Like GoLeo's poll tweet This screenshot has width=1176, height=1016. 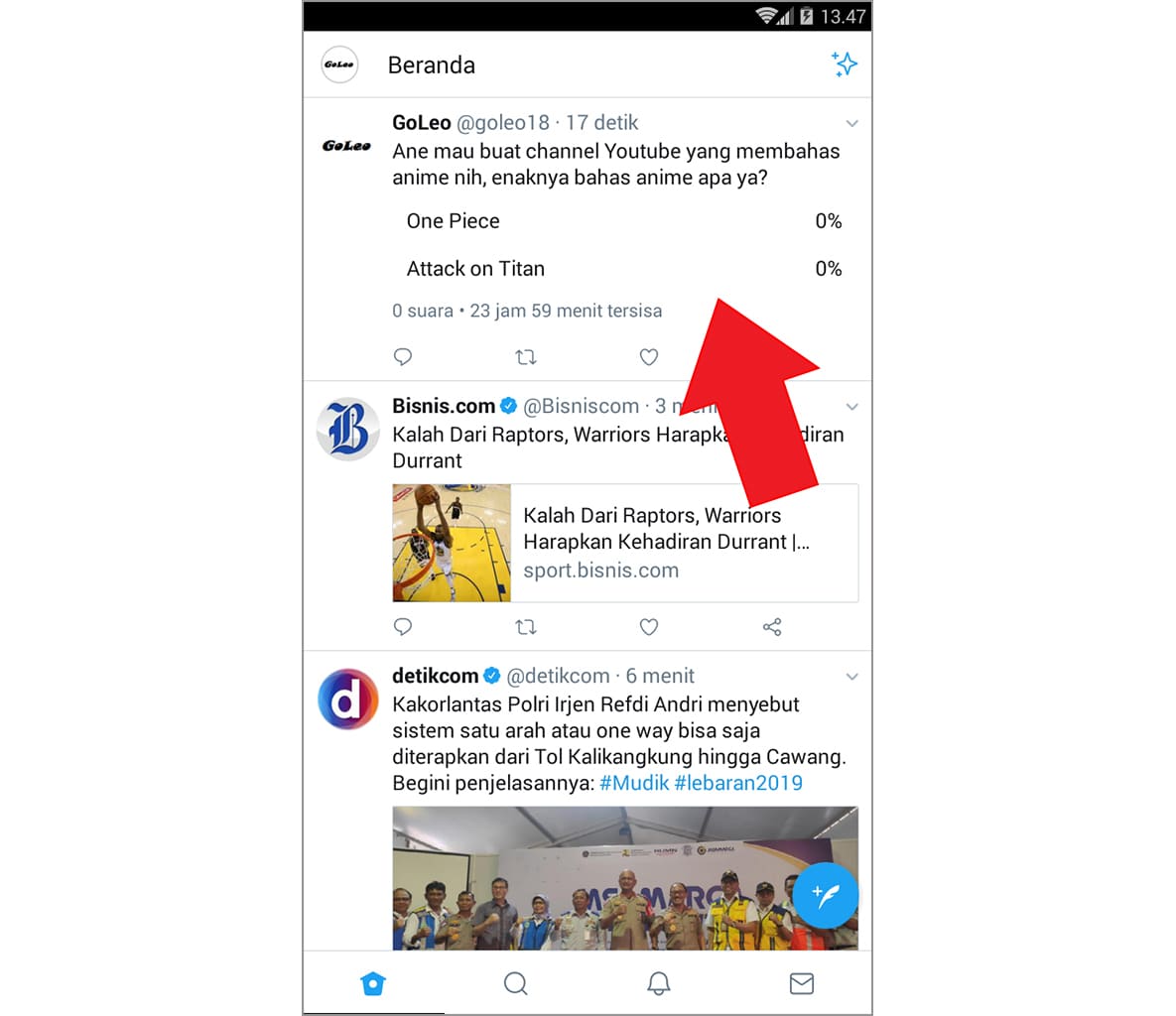649,357
